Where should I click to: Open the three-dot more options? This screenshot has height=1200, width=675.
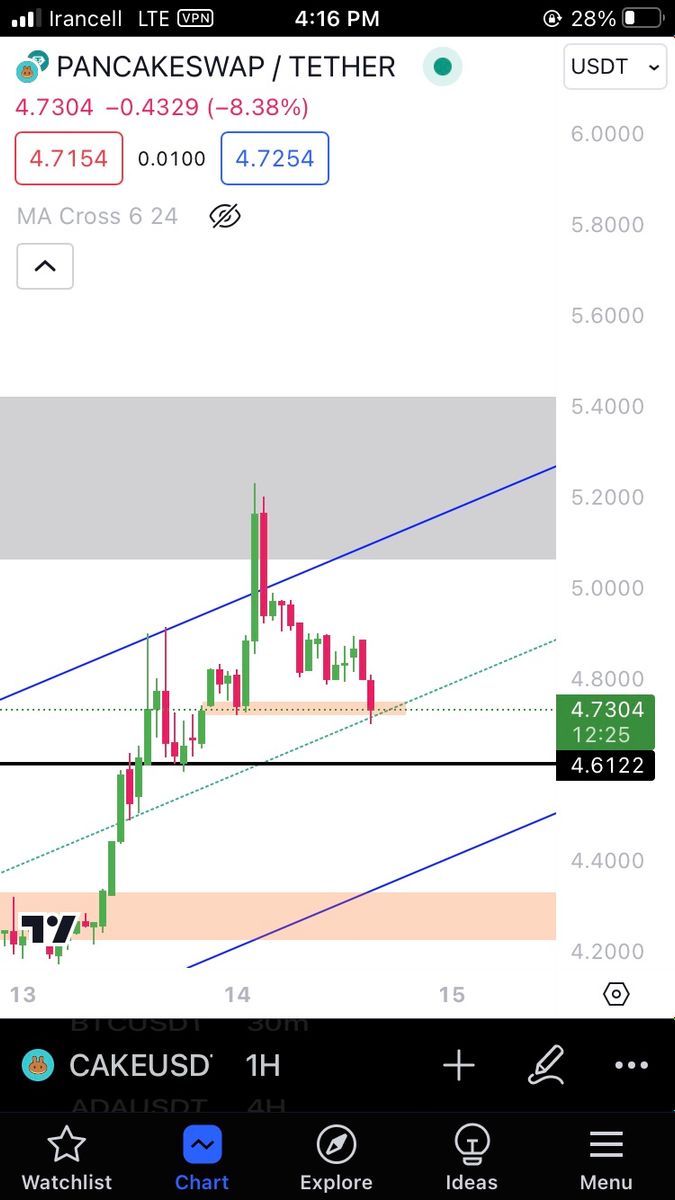coord(631,1066)
